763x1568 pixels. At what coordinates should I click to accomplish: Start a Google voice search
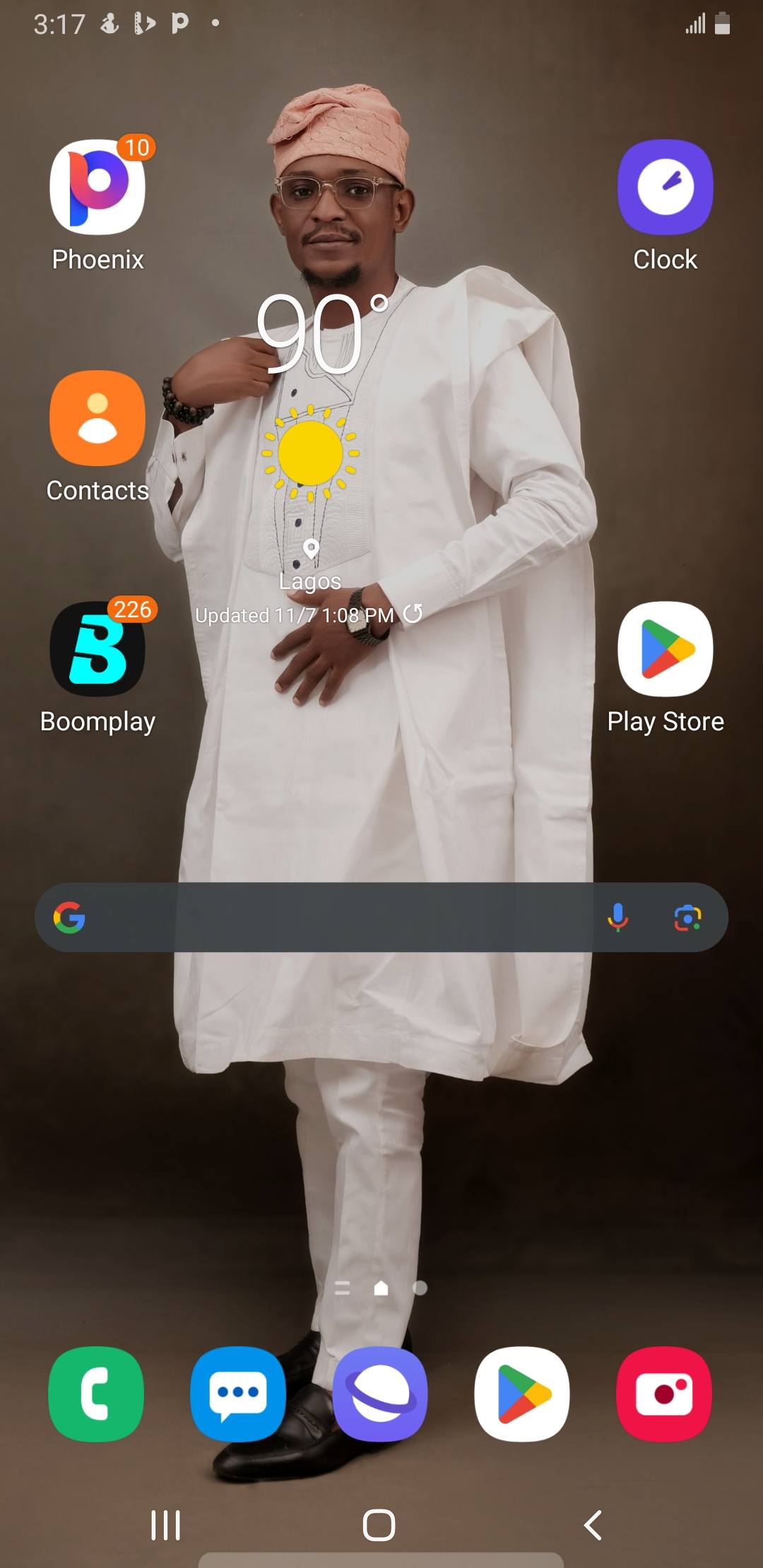[x=617, y=917]
